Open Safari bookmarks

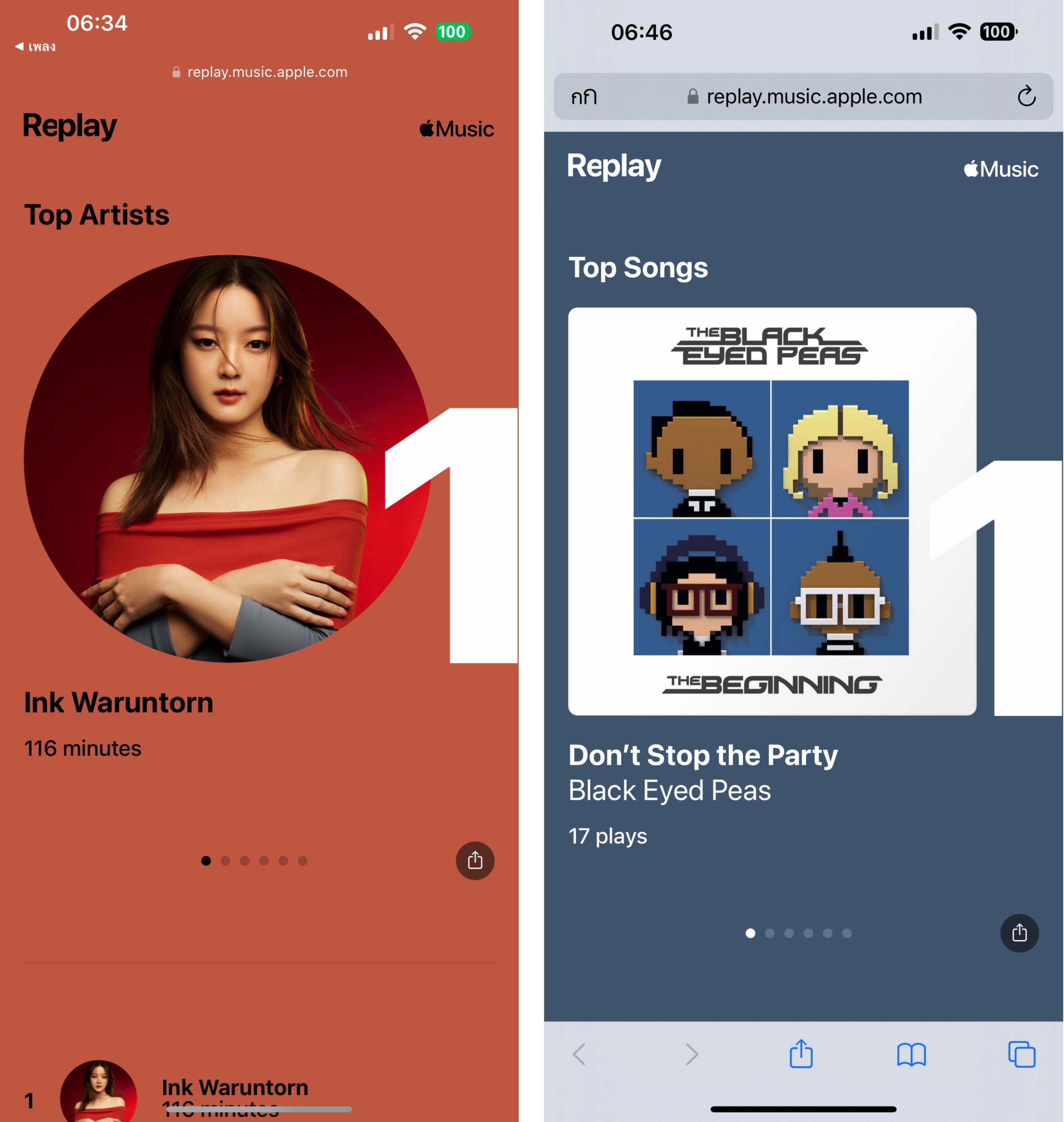pos(911,1055)
